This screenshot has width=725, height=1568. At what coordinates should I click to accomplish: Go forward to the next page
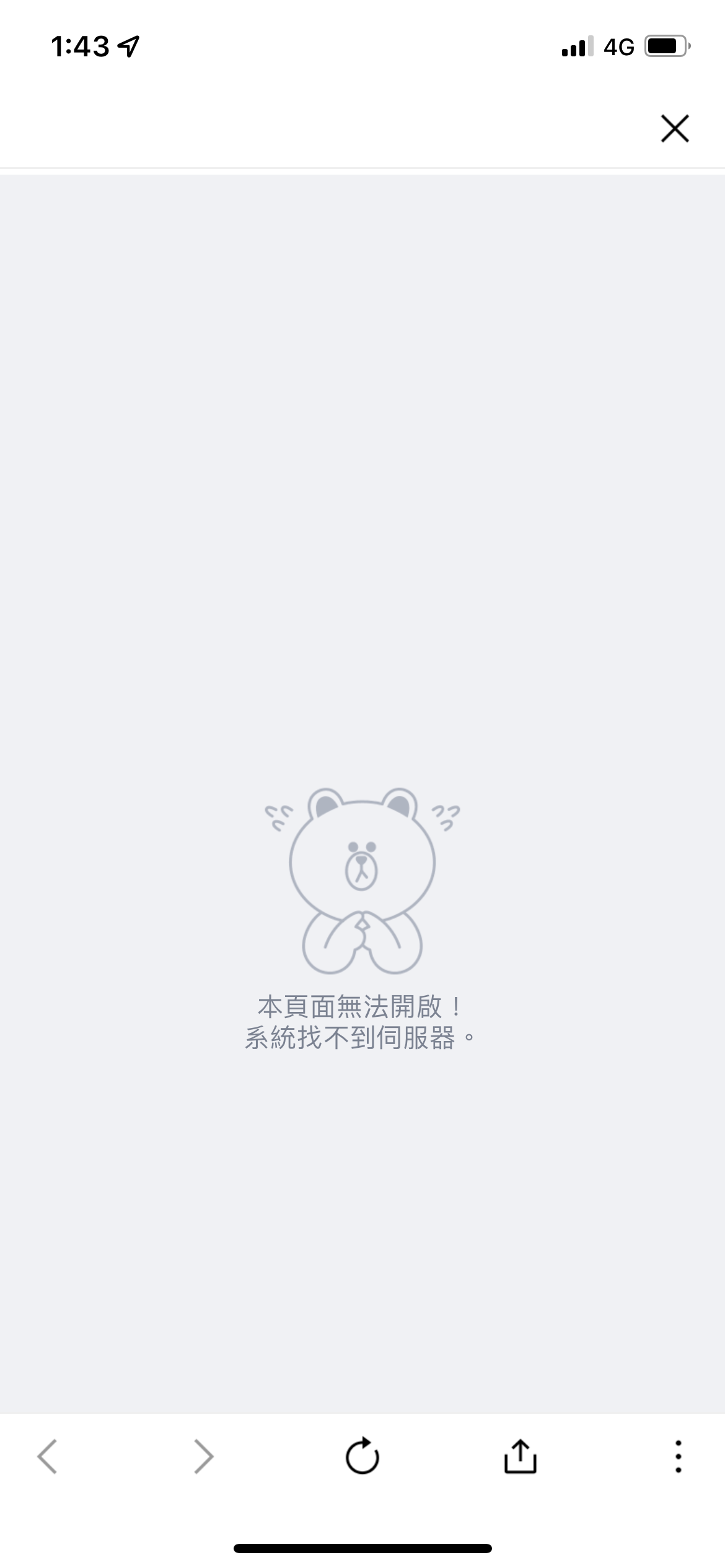[204, 1456]
